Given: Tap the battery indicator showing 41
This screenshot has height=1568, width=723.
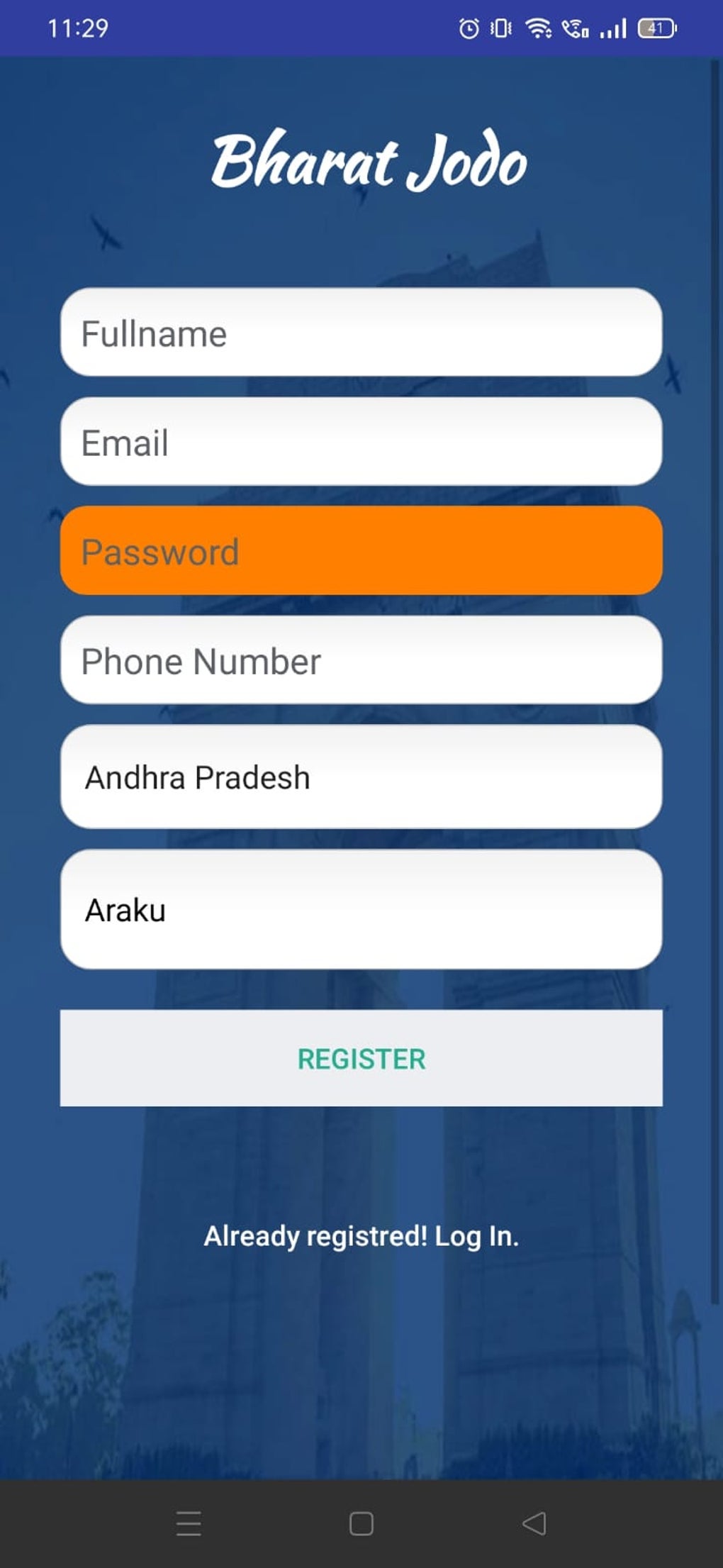Looking at the screenshot, I should 656,28.
